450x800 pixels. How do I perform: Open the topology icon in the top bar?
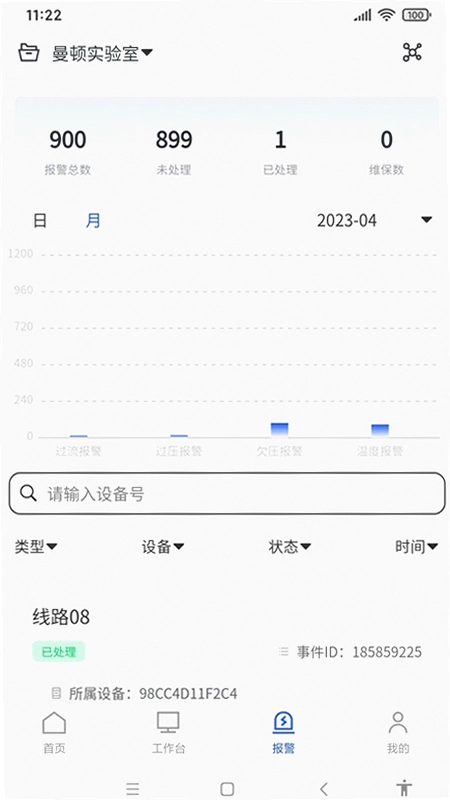coord(412,52)
